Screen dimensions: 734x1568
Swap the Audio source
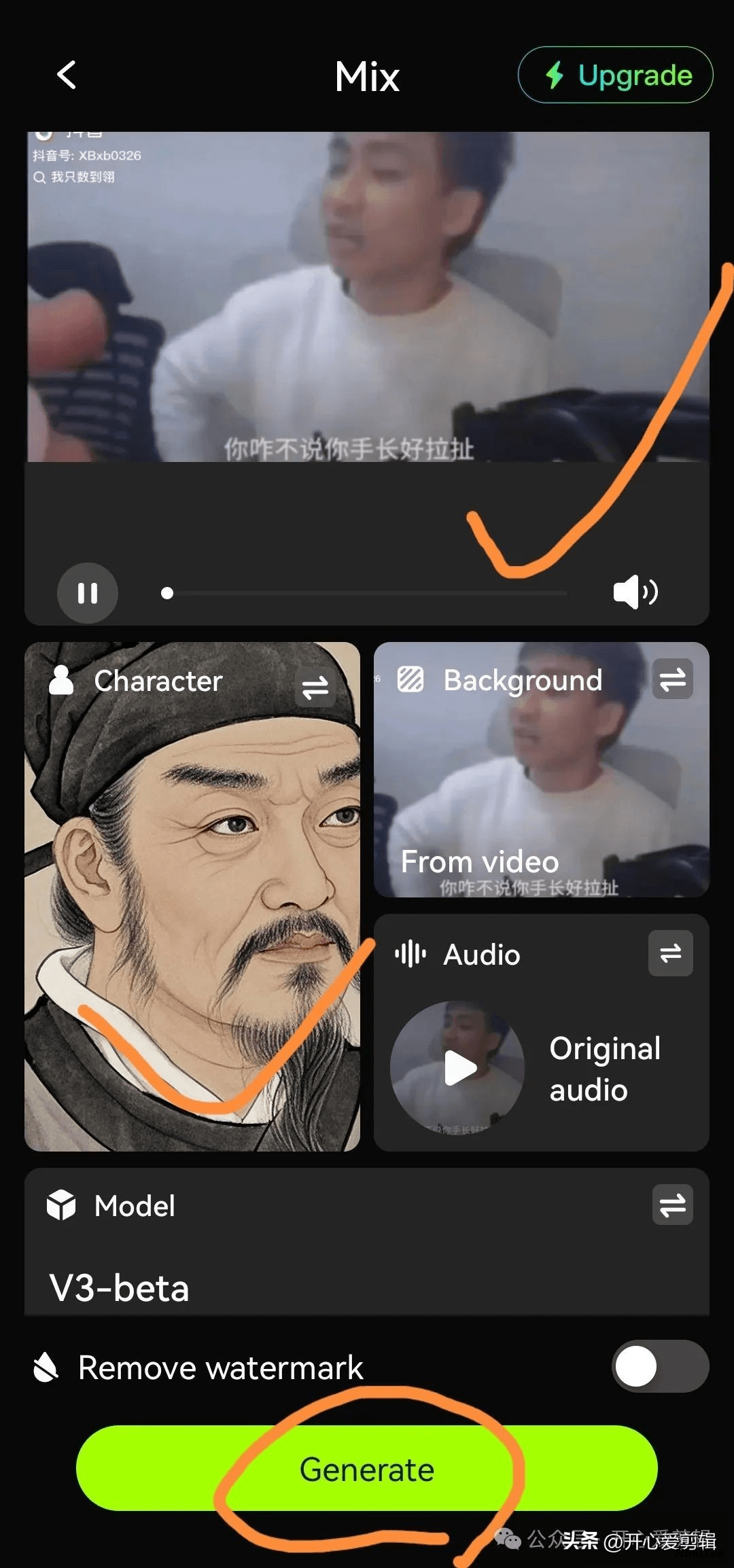[x=671, y=953]
